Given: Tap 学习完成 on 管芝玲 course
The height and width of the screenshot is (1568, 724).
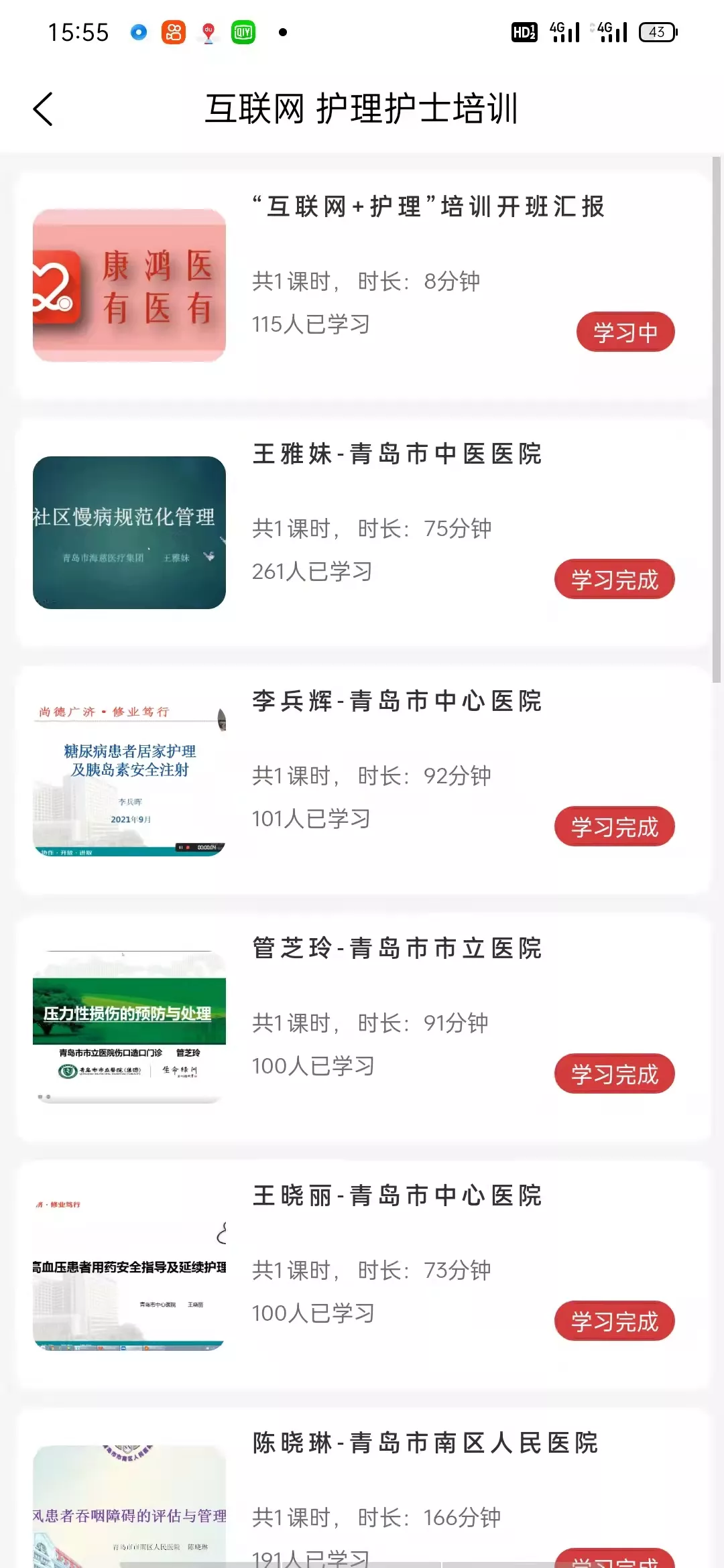Looking at the screenshot, I should (x=615, y=1073).
